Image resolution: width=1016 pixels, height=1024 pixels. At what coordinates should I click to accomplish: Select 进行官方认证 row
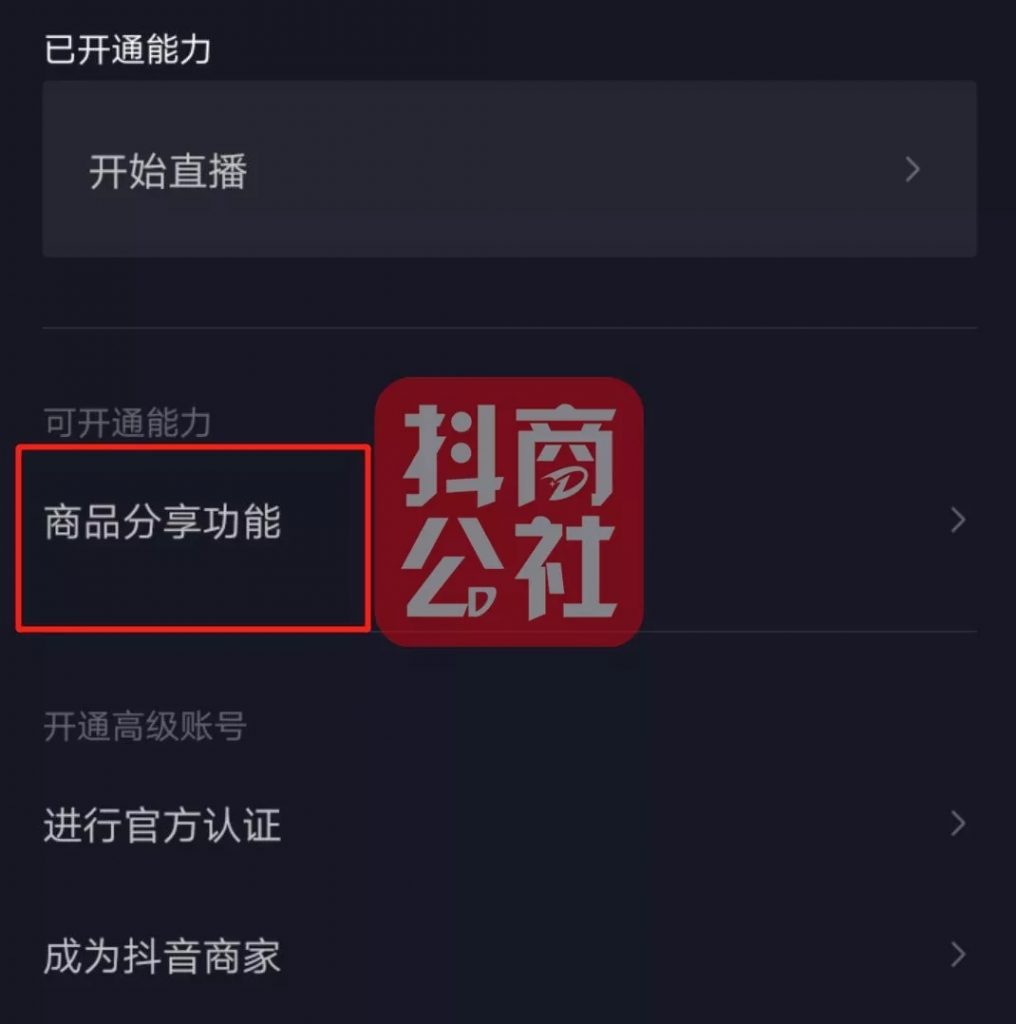tap(163, 825)
